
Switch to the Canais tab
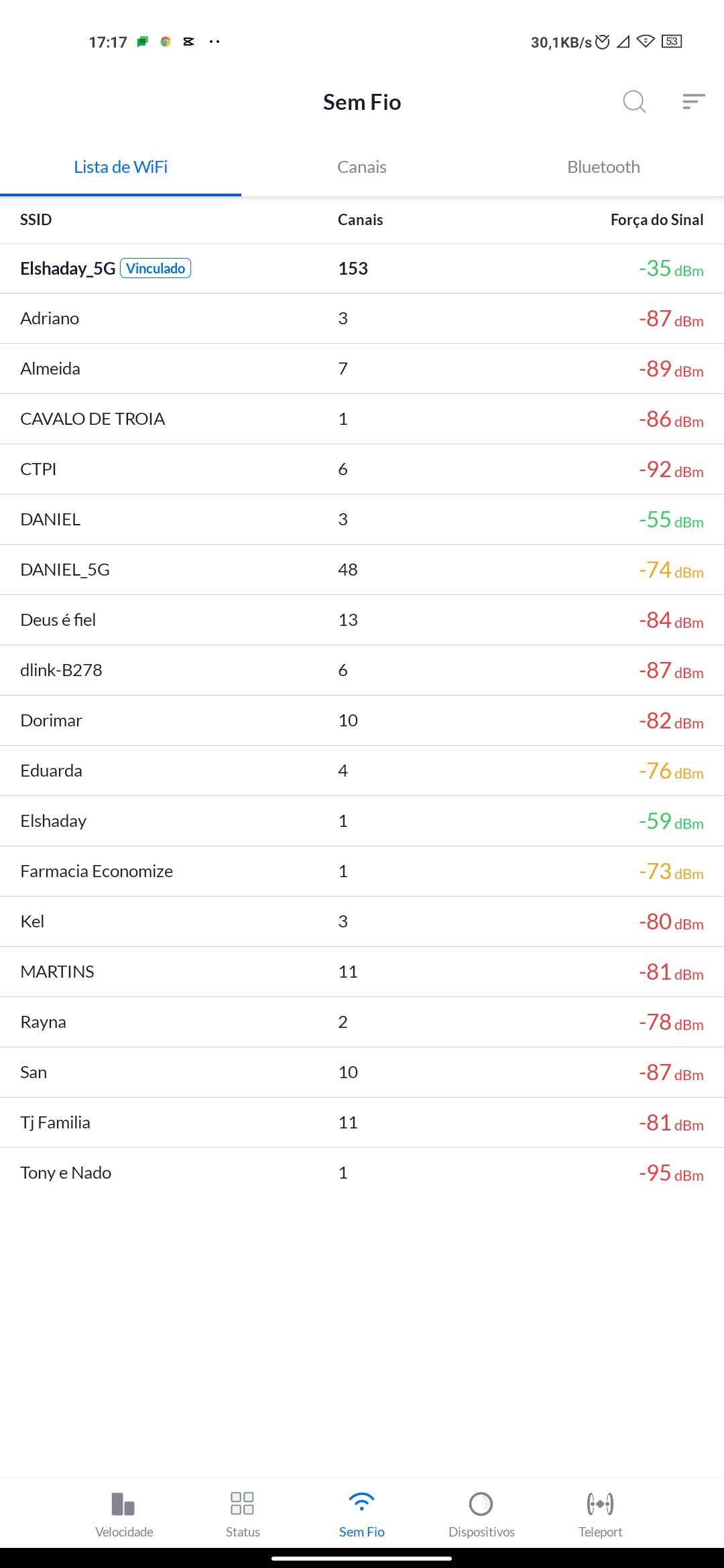362,167
